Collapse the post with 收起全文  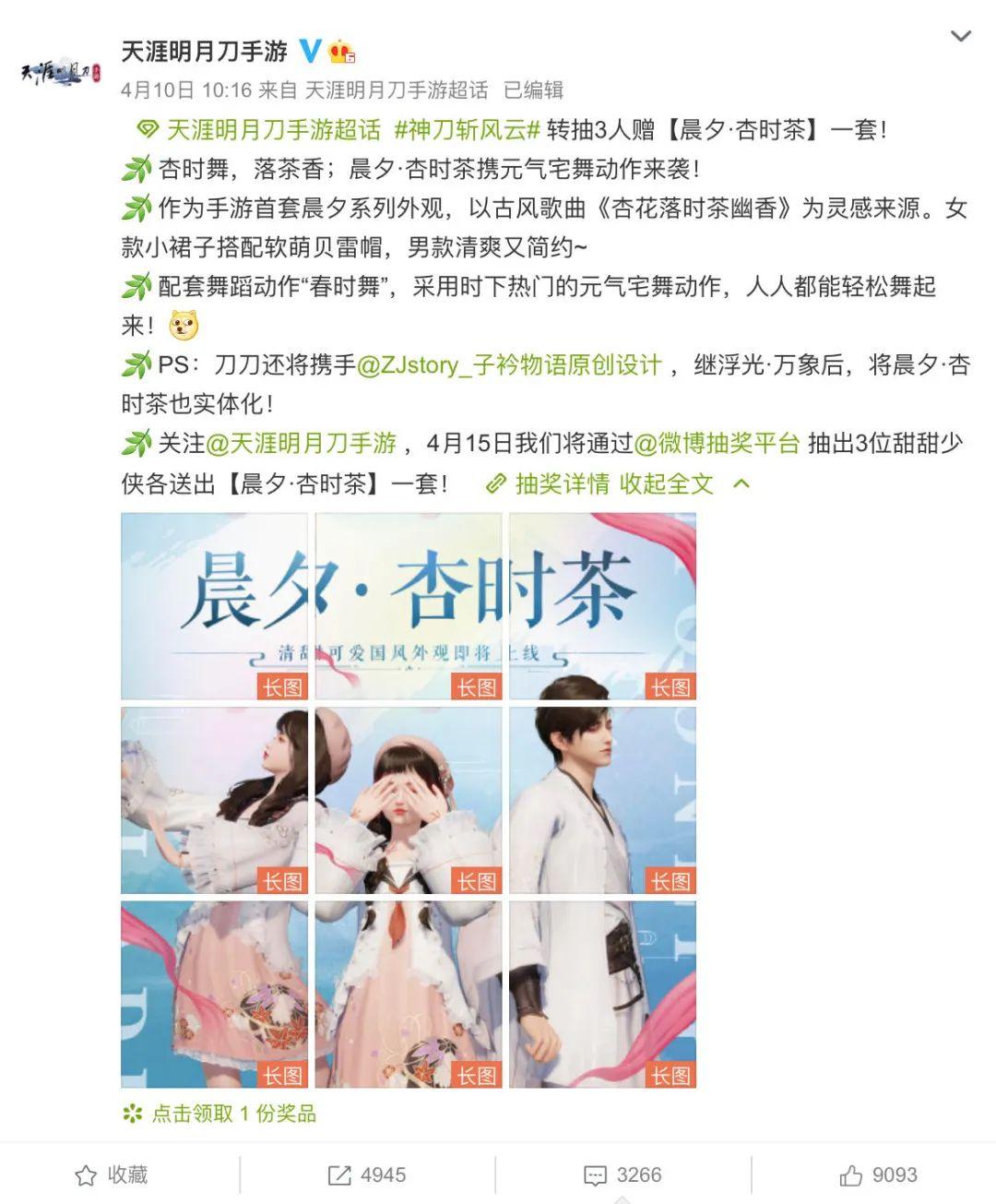[667, 483]
